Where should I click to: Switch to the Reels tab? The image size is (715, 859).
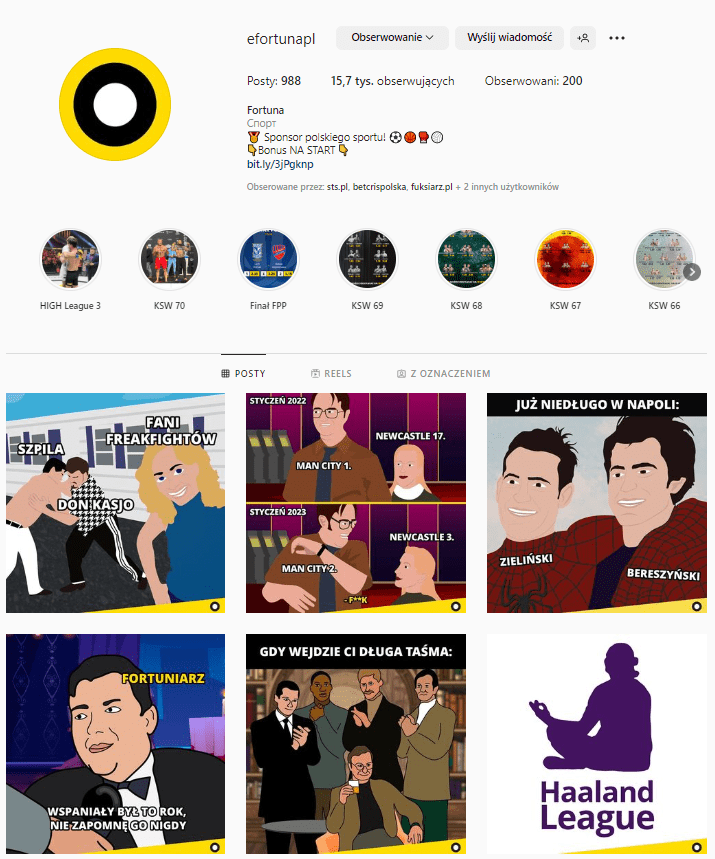pyautogui.click(x=331, y=373)
